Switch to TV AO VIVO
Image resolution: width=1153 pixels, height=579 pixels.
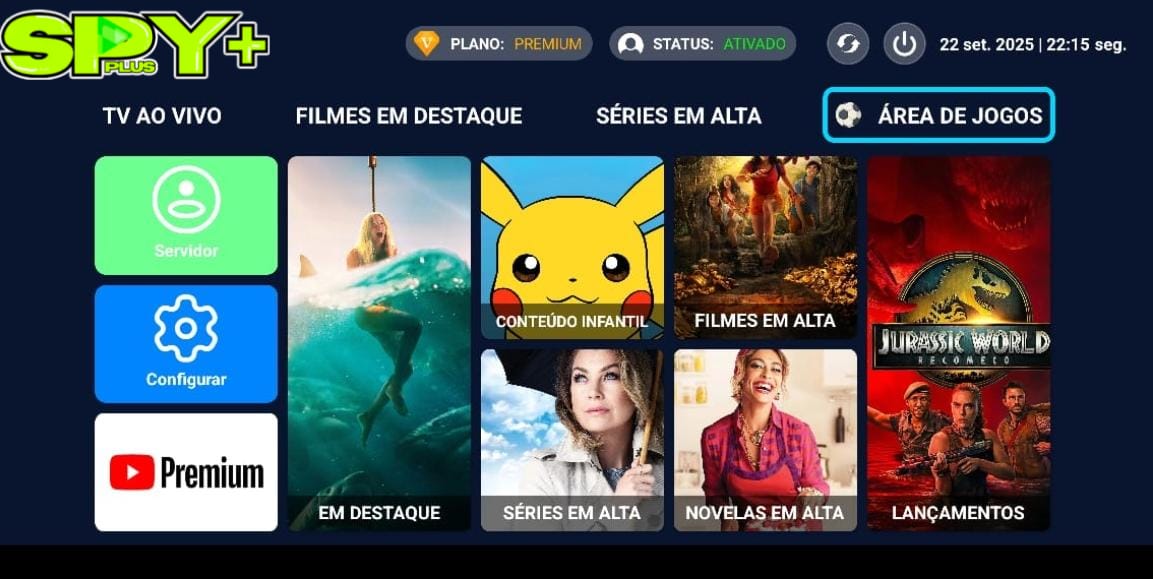[162, 116]
